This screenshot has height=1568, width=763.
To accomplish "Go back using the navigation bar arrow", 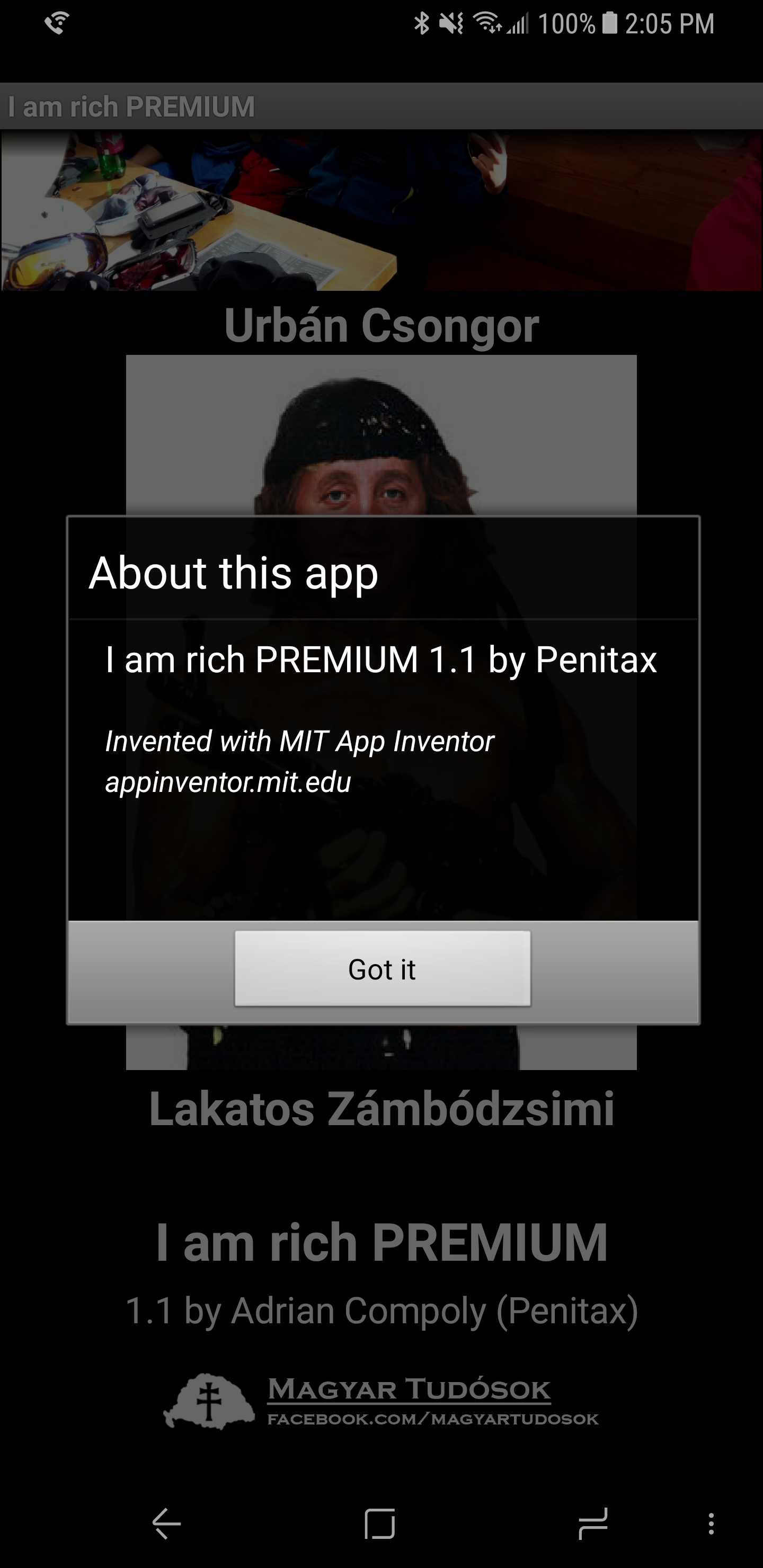I will 166,1524.
